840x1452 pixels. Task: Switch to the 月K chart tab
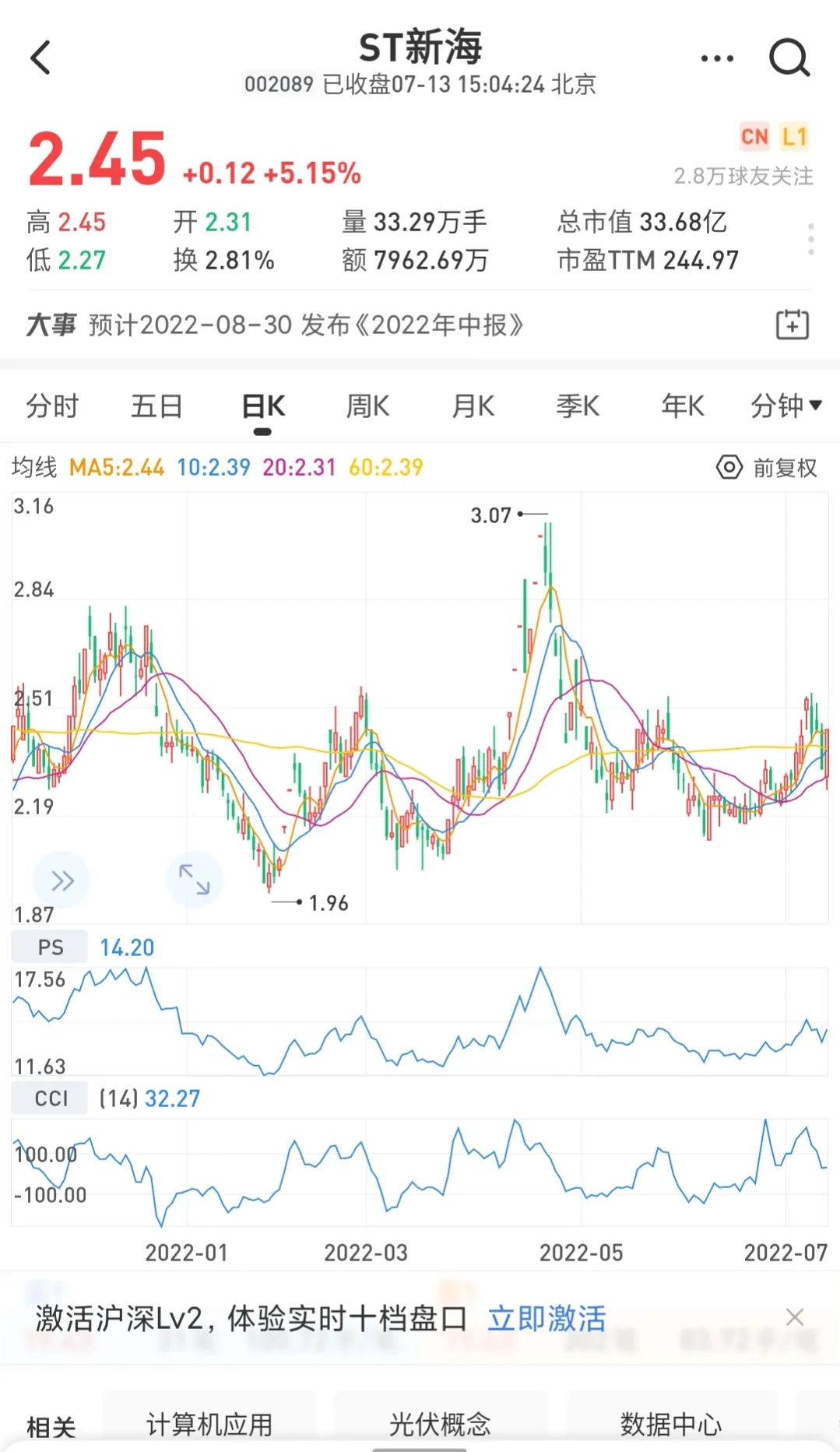point(473,406)
